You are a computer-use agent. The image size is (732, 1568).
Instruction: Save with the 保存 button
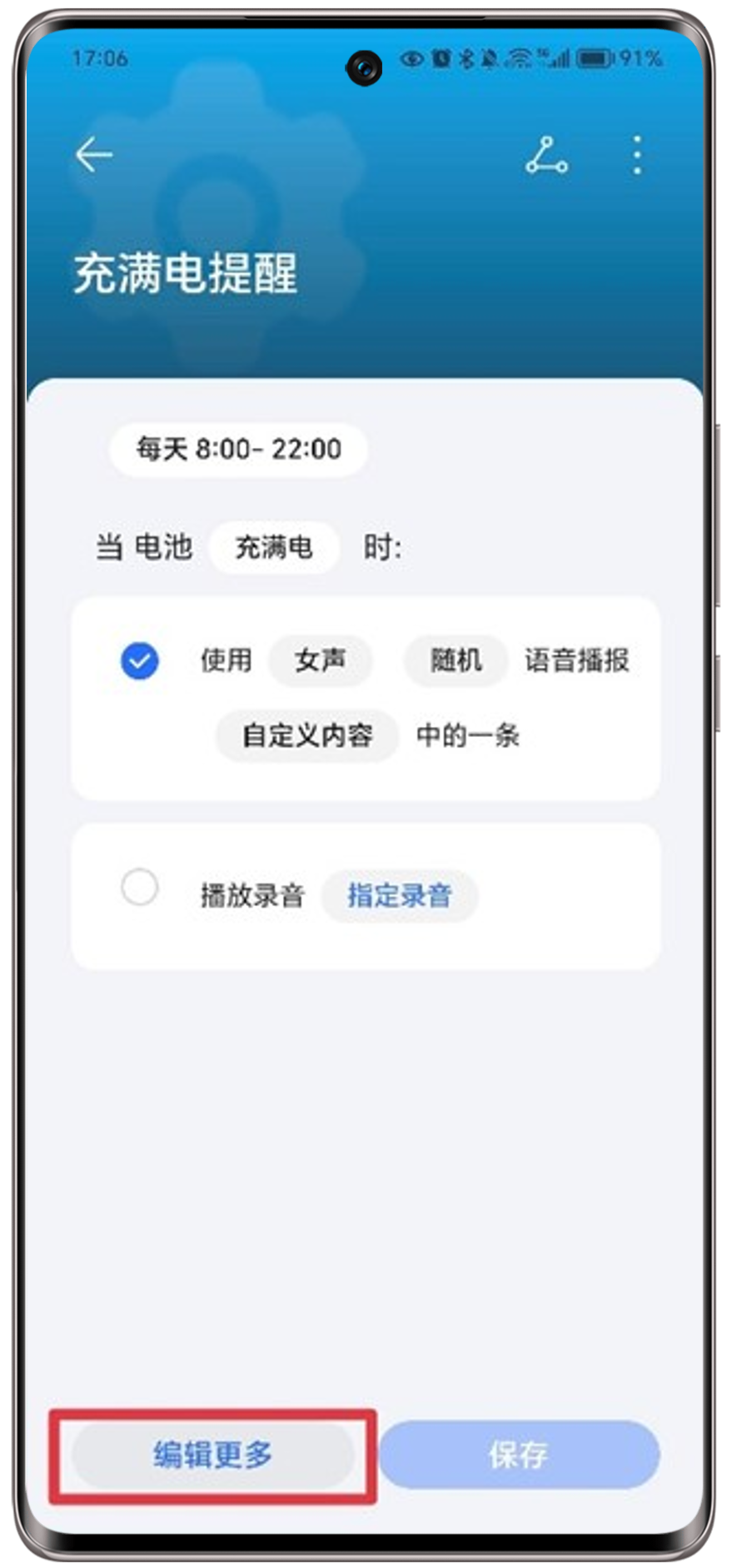click(519, 1455)
